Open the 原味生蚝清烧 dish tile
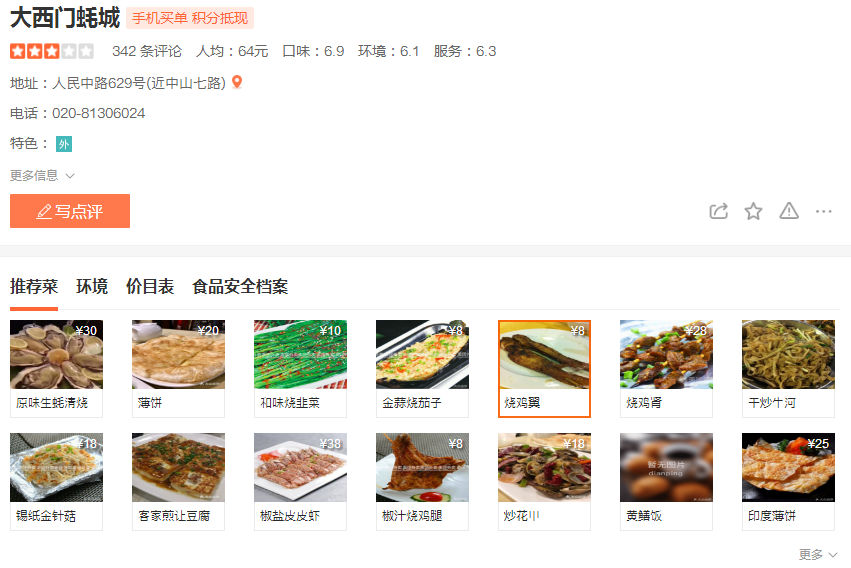 (56, 367)
